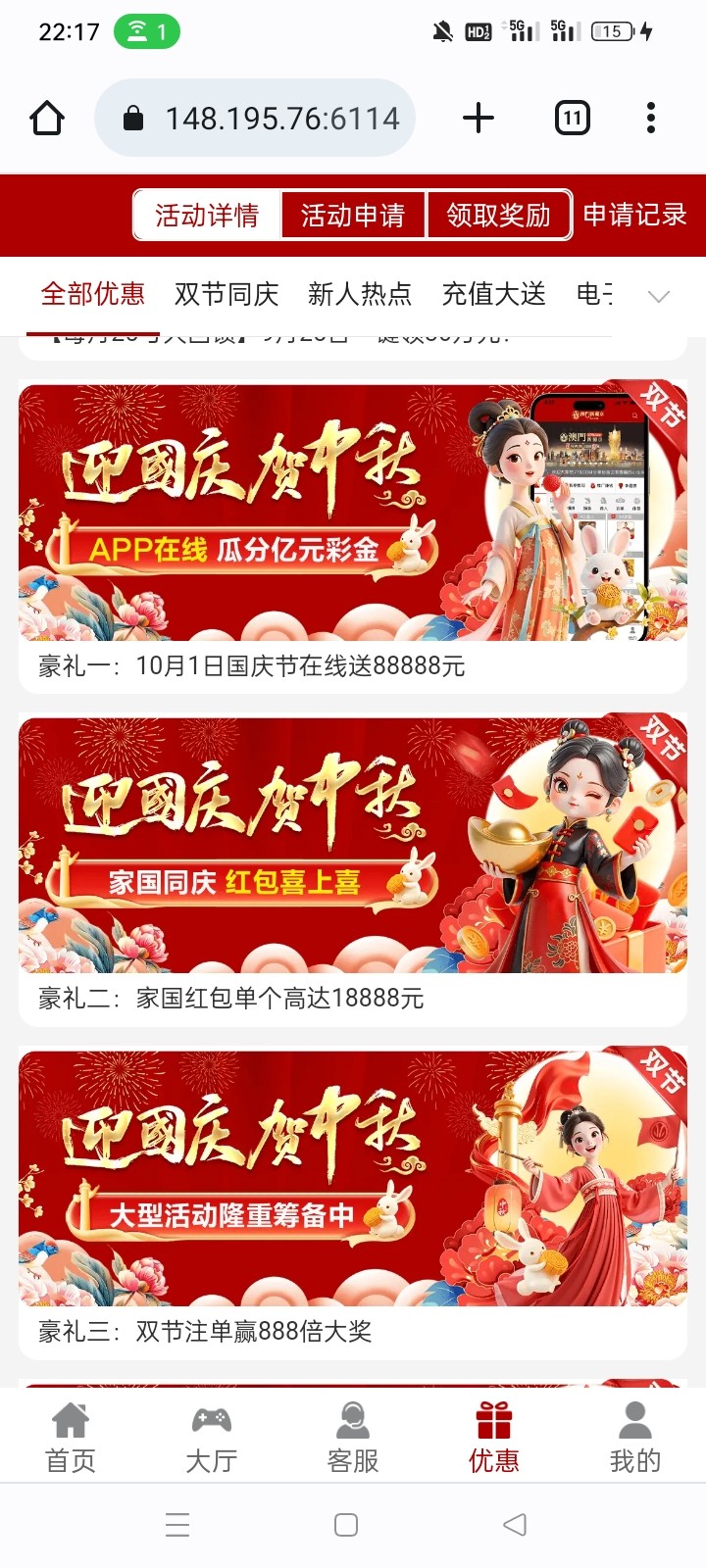Select the 全部优惠 category tab
Viewport: 706px width, 1568px height.
[x=93, y=294]
